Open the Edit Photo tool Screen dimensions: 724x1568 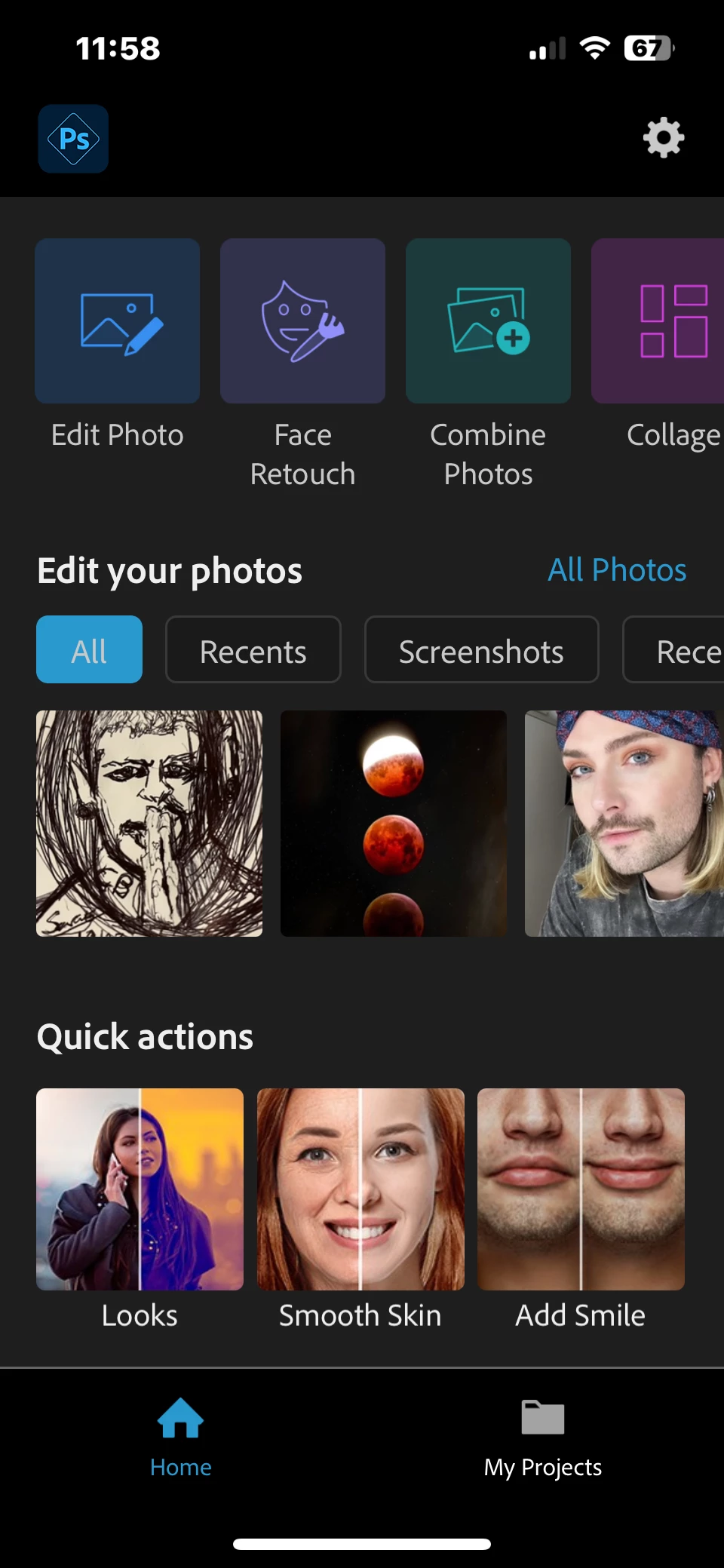tap(118, 321)
